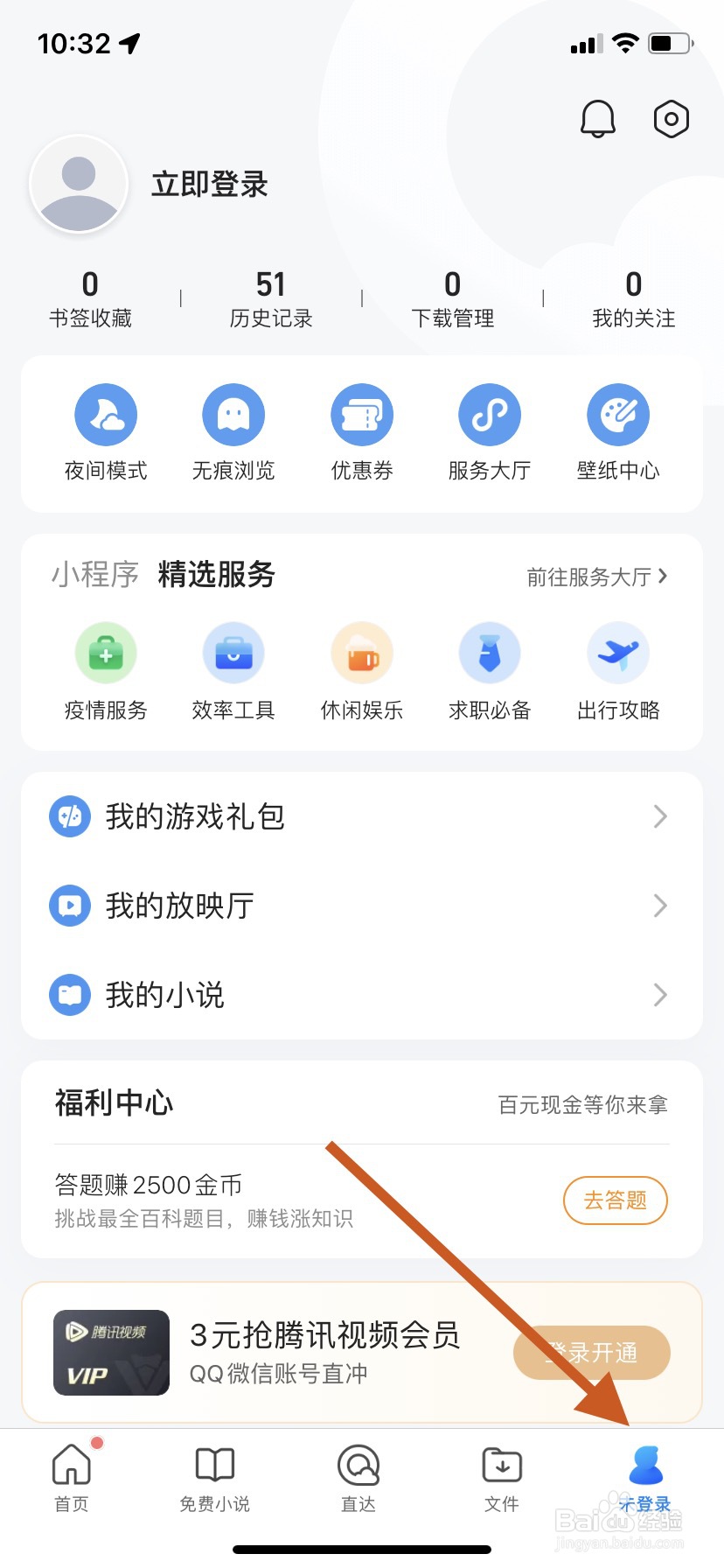Tap the 去答题 button

(x=615, y=1200)
